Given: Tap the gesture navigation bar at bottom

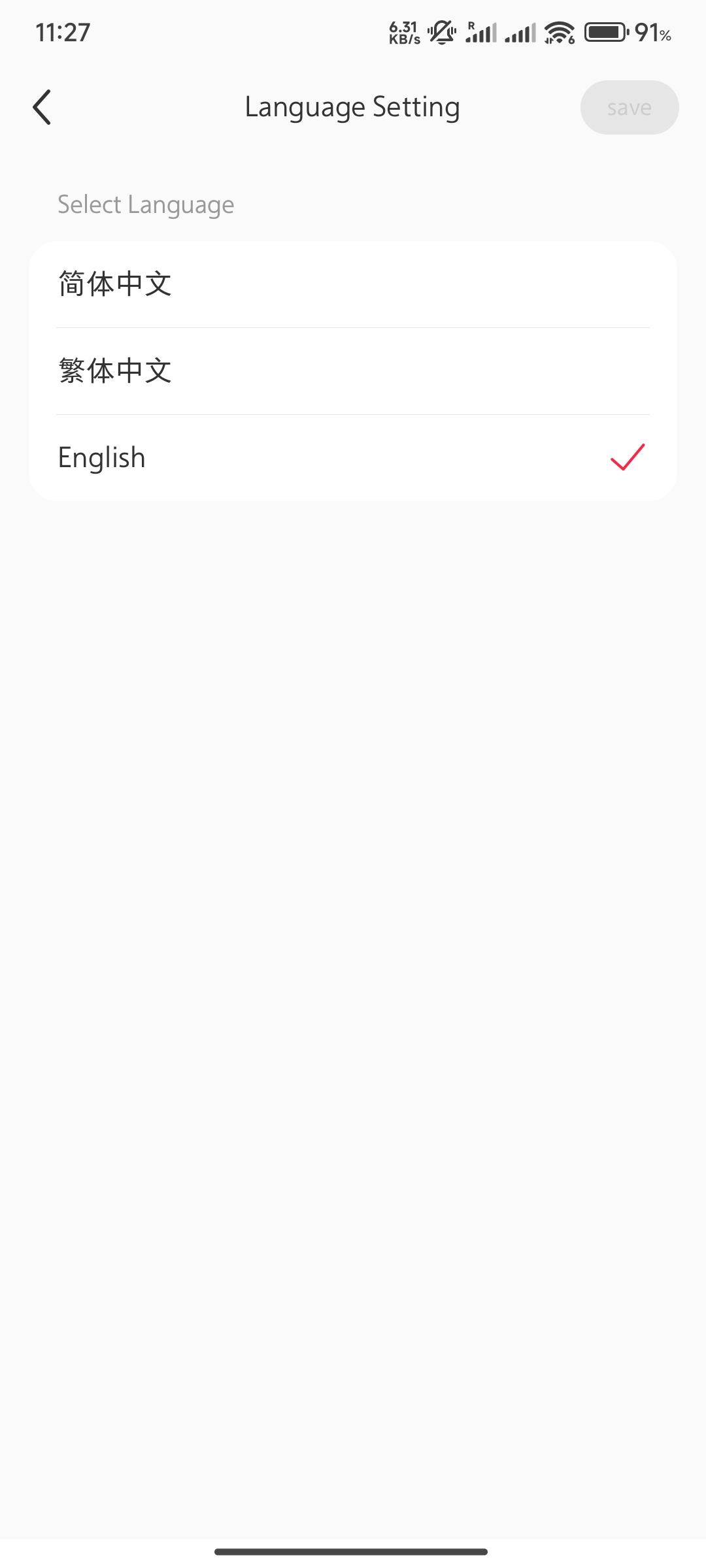Looking at the screenshot, I should click(x=353, y=1550).
